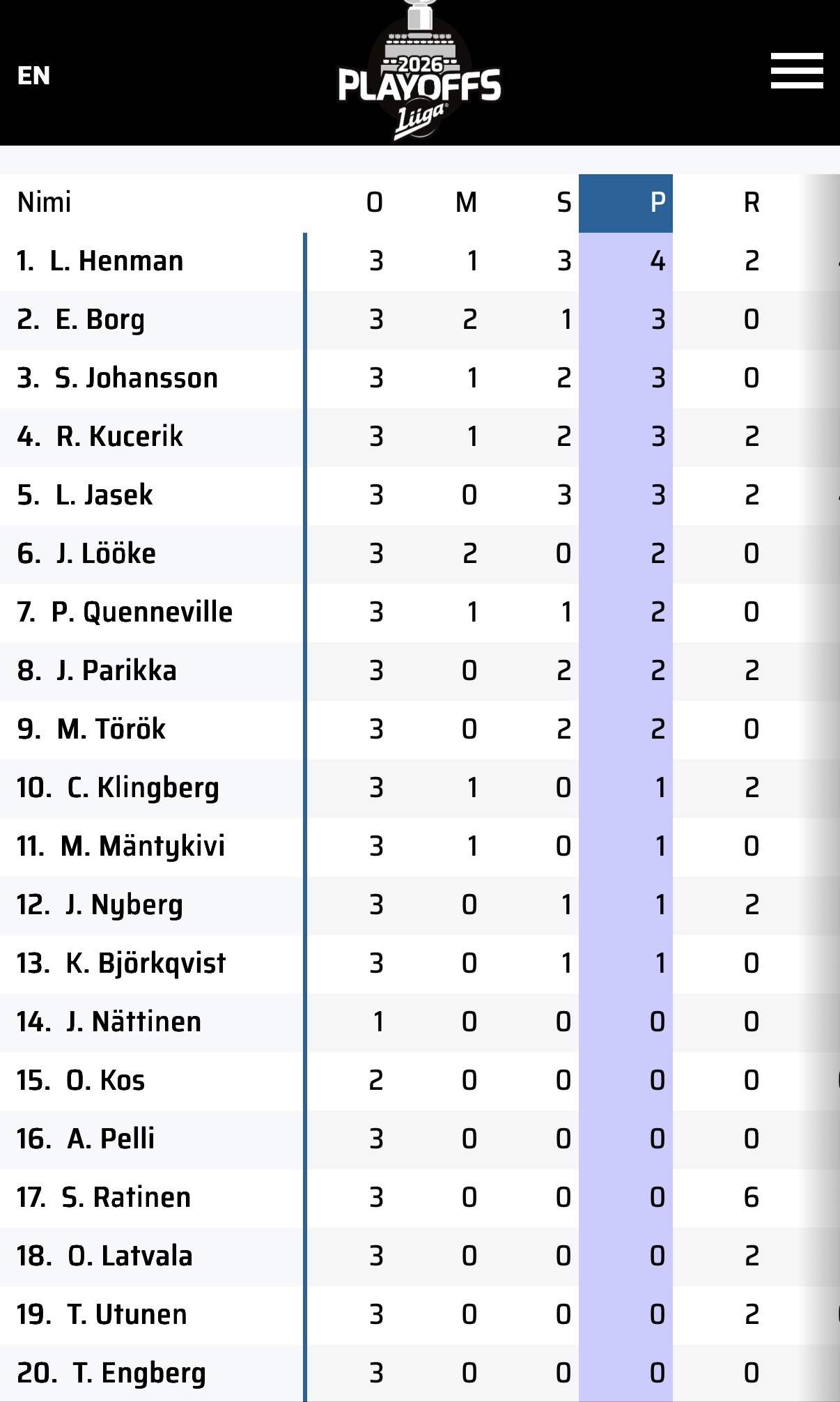Open player L. Henman's profile

click(x=116, y=261)
